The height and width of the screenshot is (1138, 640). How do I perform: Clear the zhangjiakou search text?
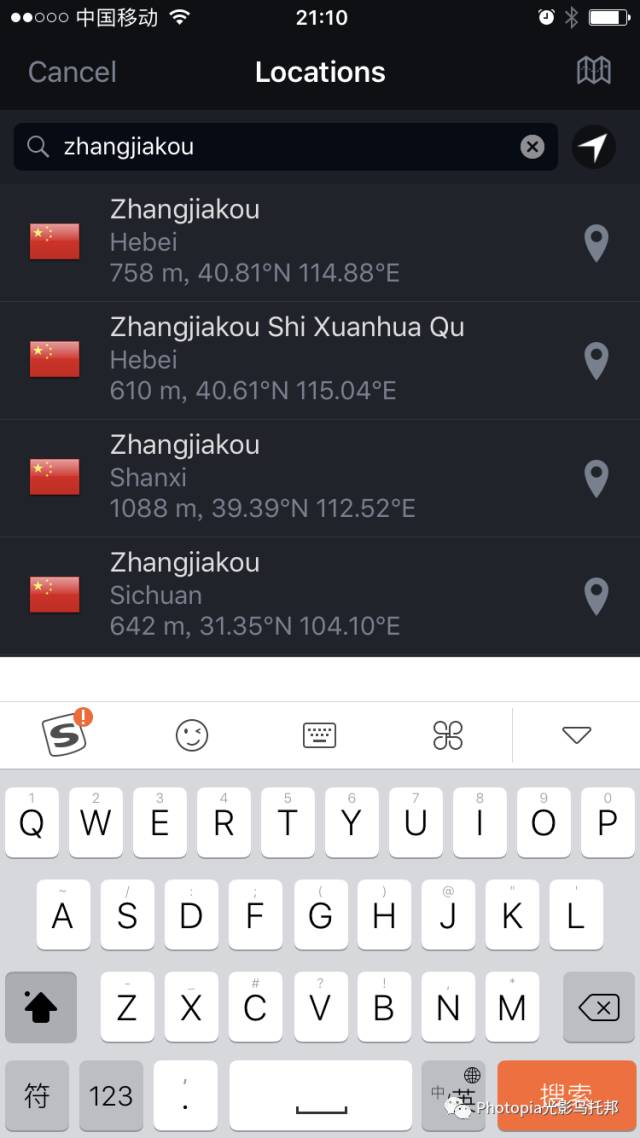[532, 147]
